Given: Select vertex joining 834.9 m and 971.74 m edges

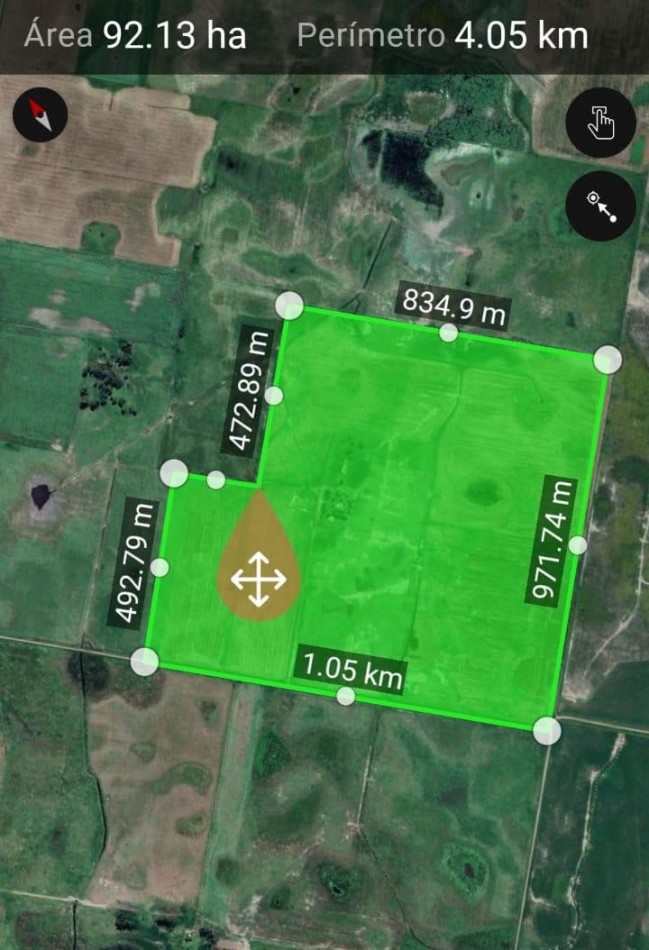Looking at the screenshot, I should coord(607,359).
